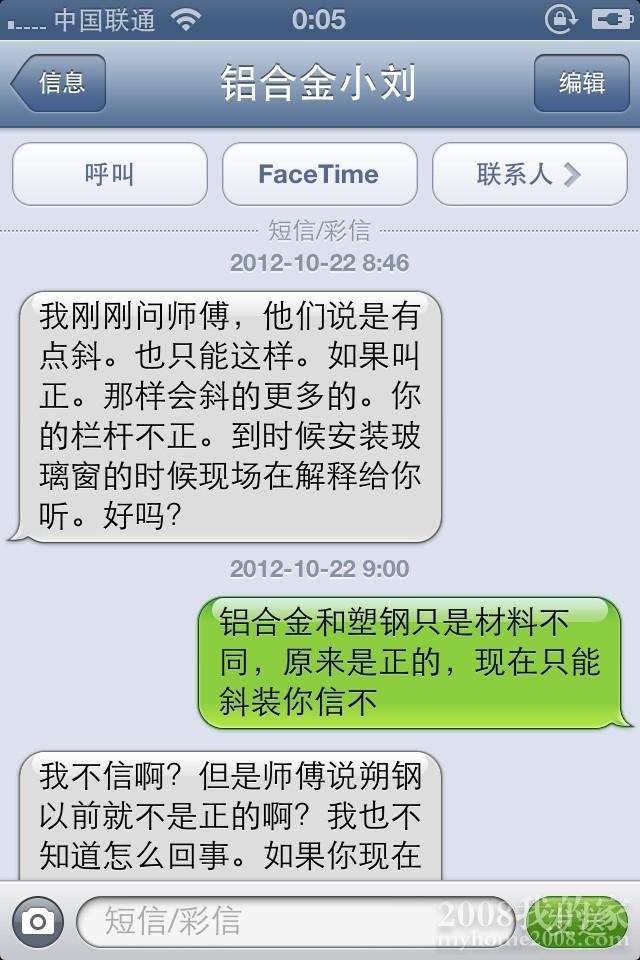Call the contact using 呼叫
This screenshot has height=960, width=640.
tap(109, 174)
